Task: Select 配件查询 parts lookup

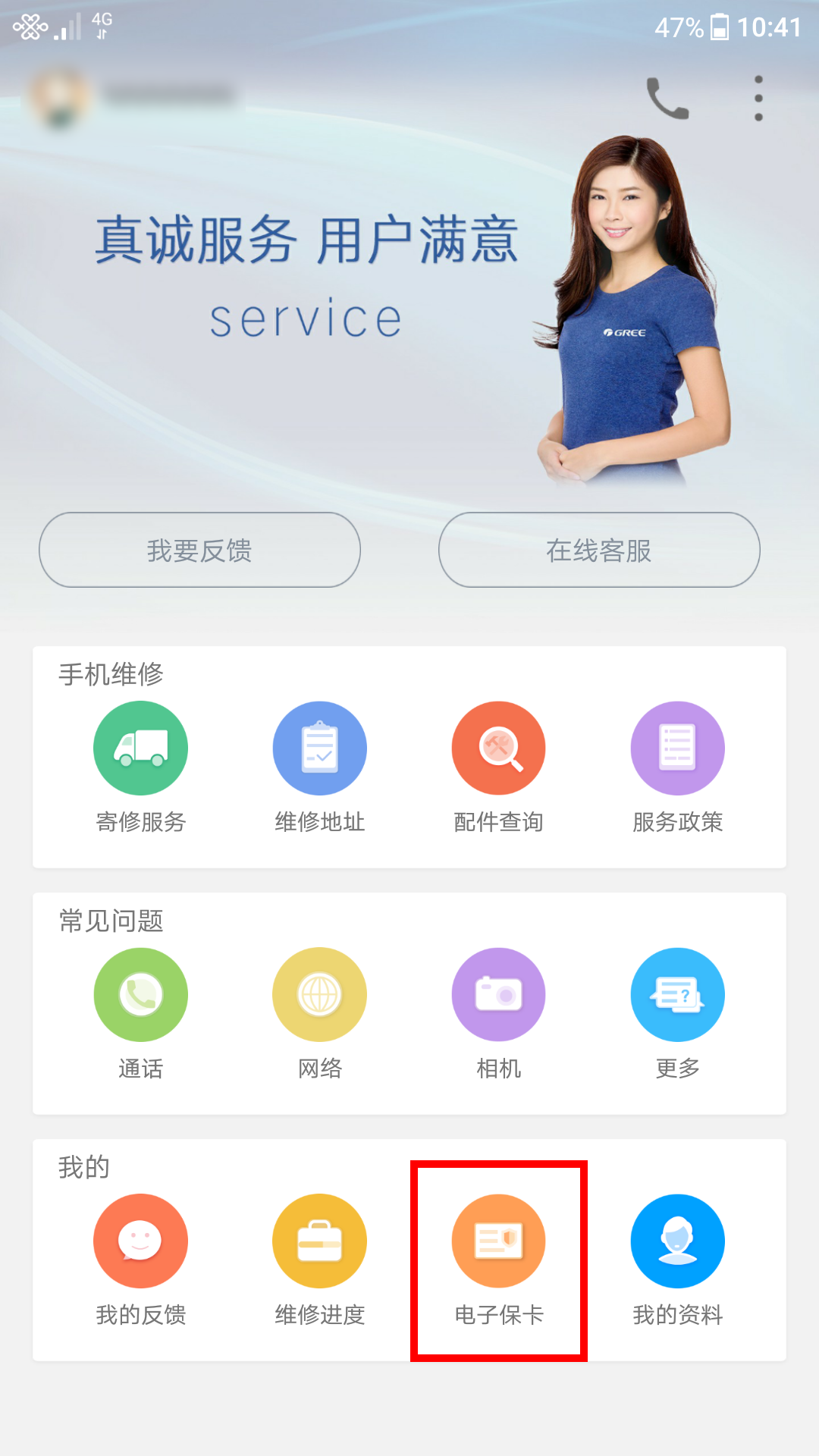Action: pyautogui.click(x=498, y=767)
